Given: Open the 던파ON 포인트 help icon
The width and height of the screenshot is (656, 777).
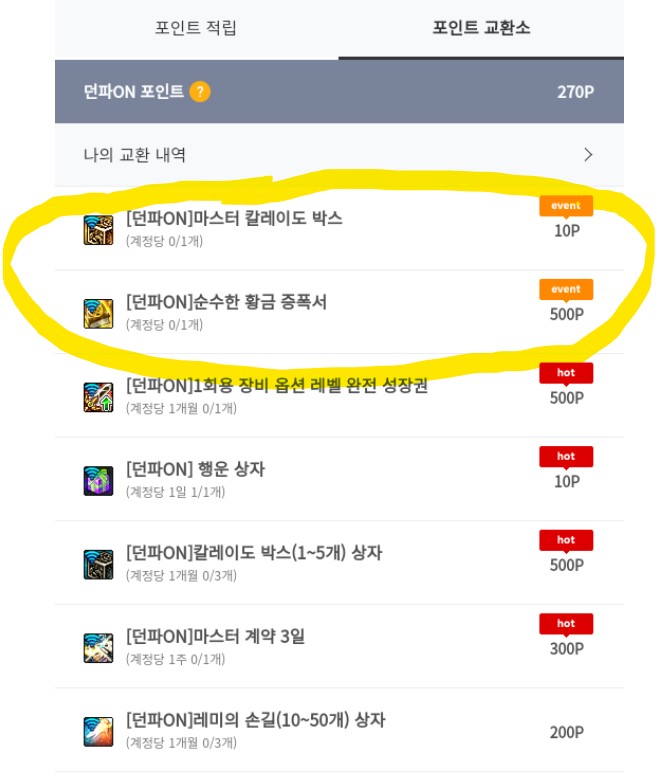Looking at the screenshot, I should tap(200, 92).
